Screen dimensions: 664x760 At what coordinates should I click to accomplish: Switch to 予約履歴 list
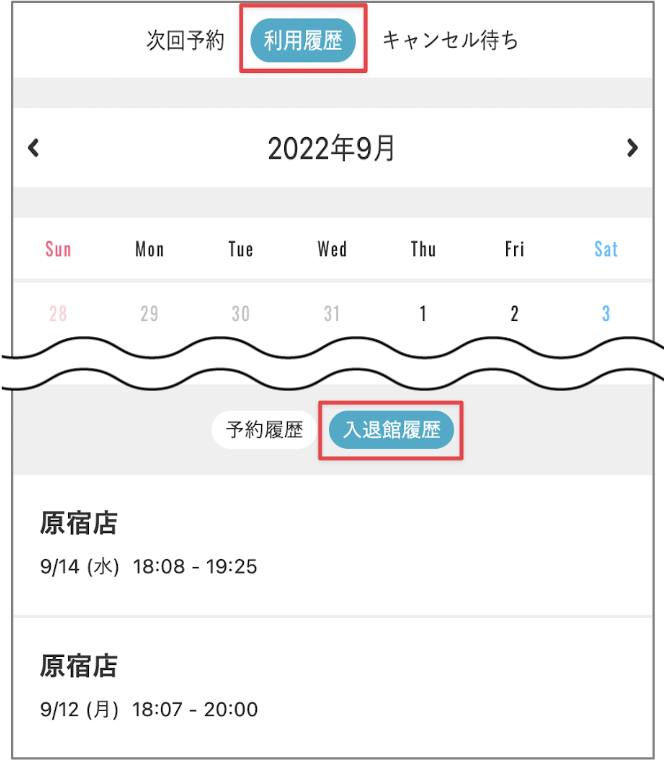(x=264, y=431)
